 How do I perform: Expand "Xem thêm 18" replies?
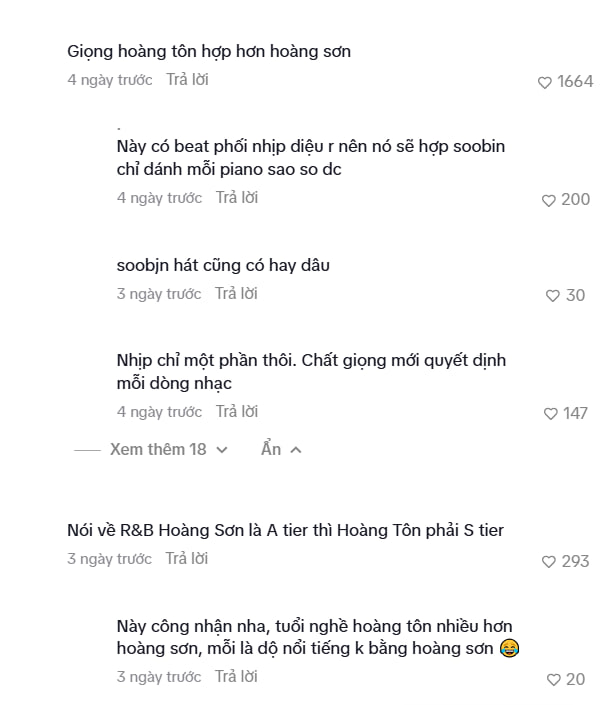click(x=168, y=450)
